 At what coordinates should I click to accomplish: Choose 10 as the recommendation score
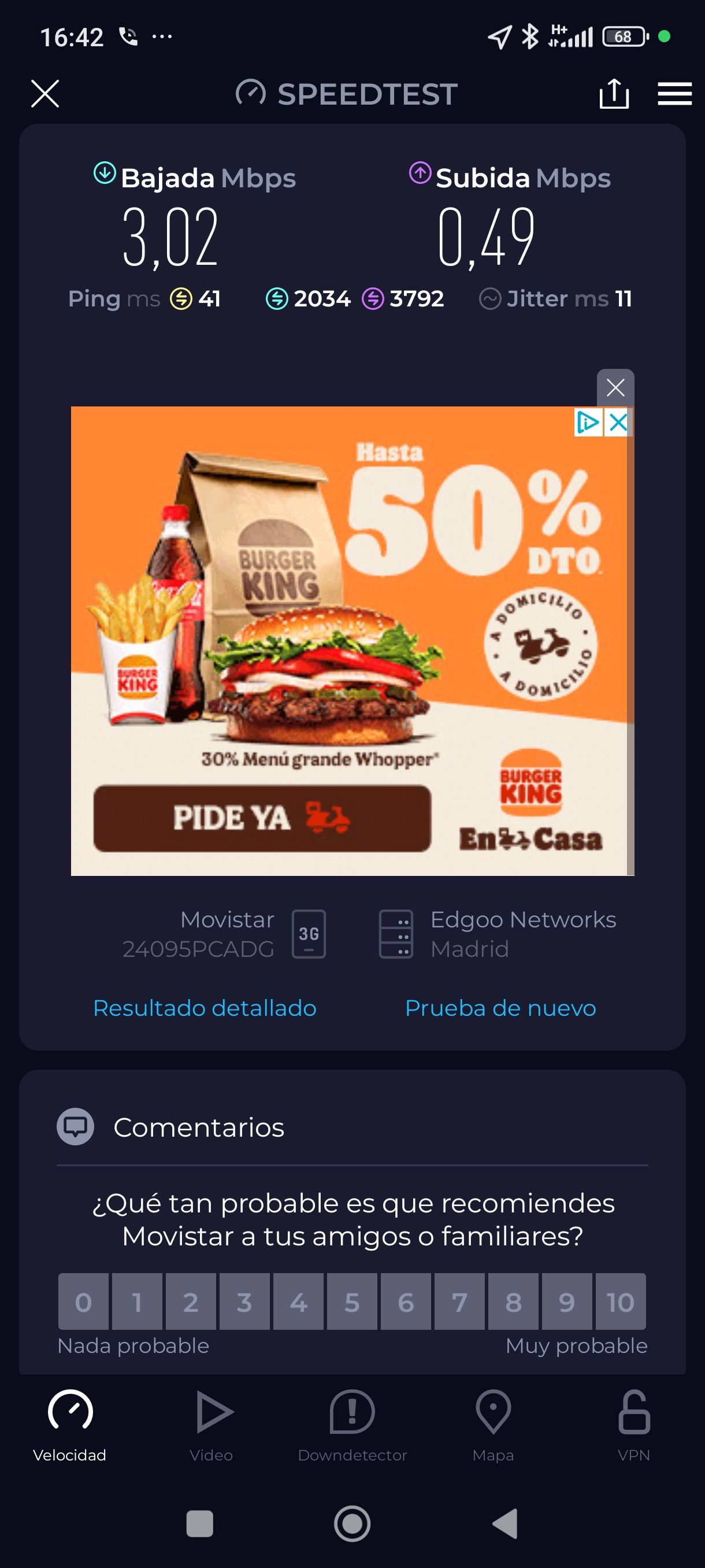coord(620,1301)
